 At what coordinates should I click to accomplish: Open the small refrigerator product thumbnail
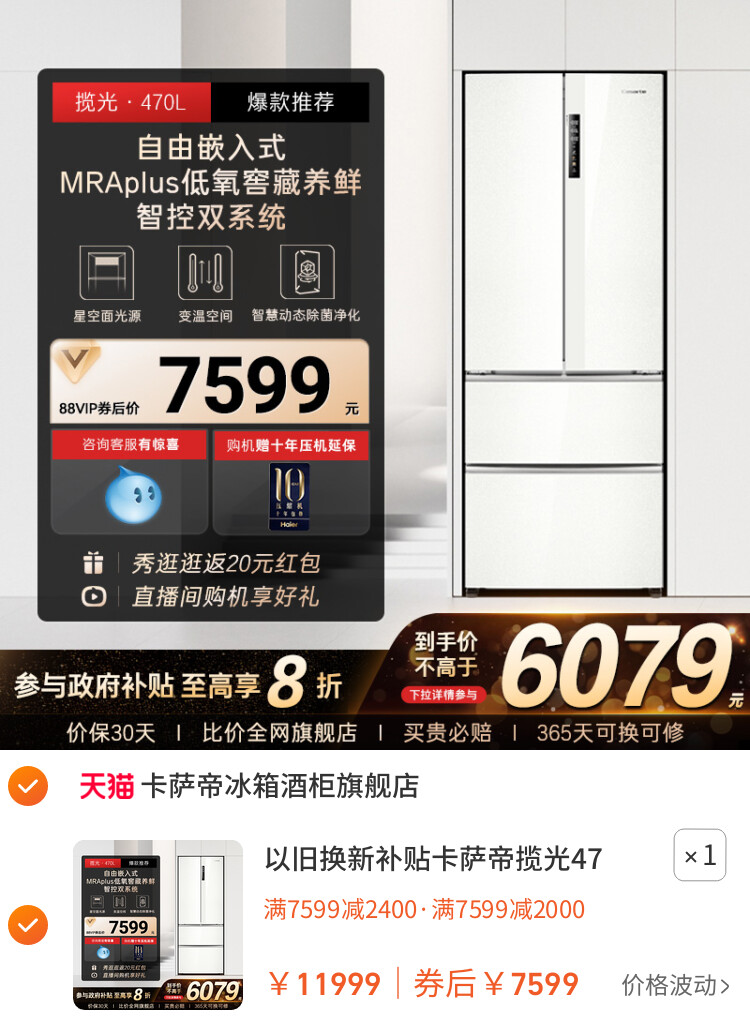point(158,925)
